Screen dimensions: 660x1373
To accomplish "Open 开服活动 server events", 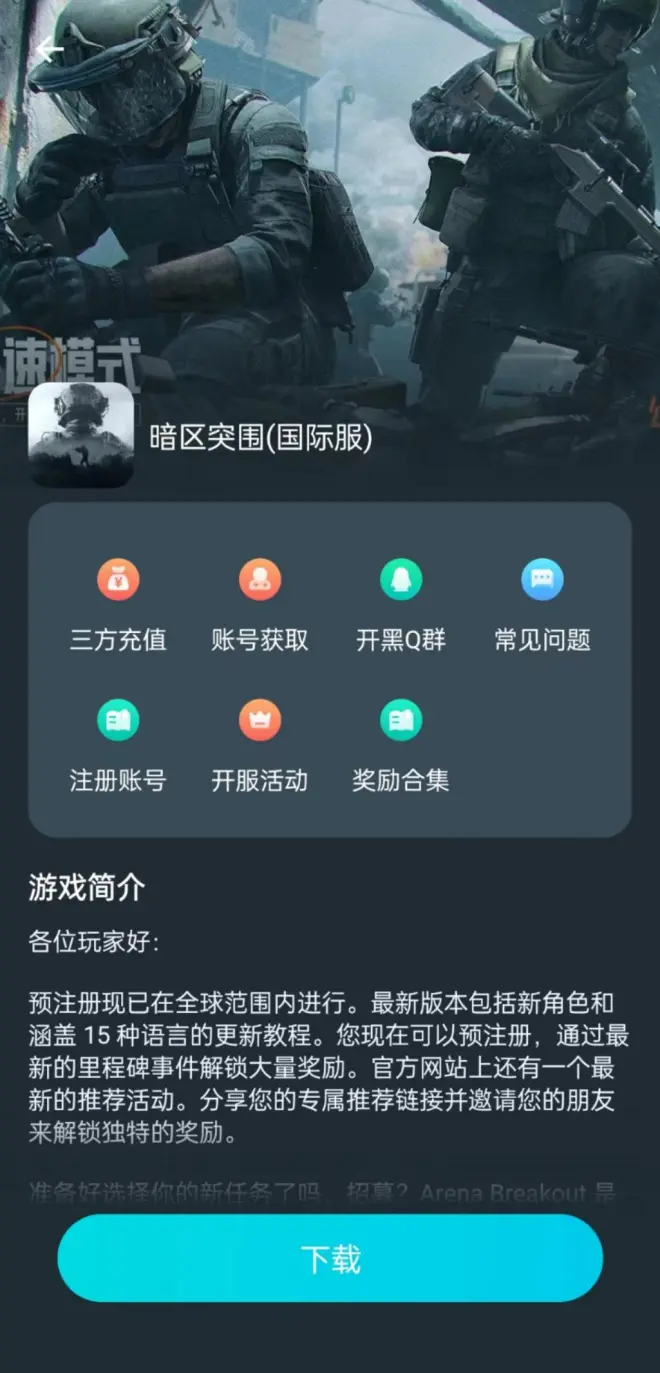I will point(260,741).
